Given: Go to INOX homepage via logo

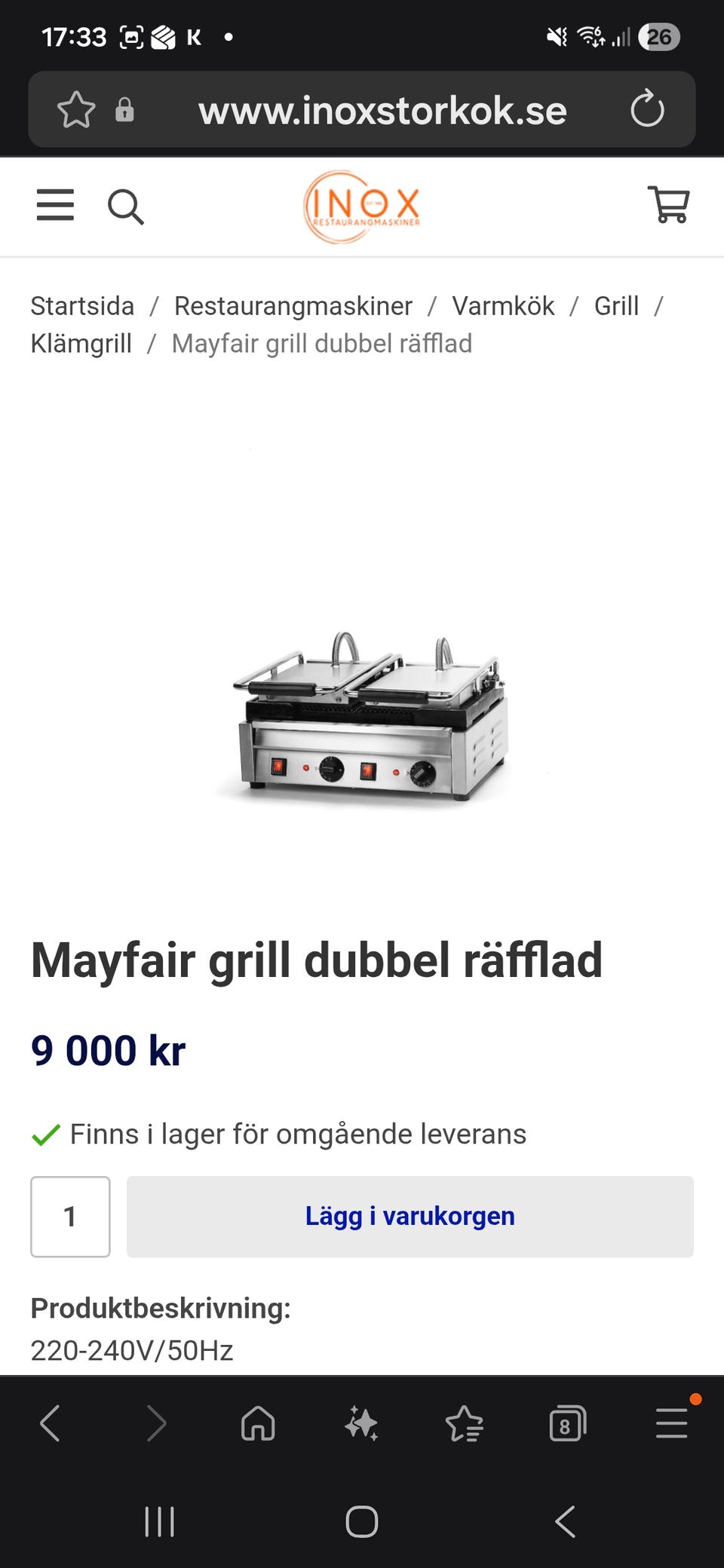Looking at the screenshot, I should pos(362,206).
